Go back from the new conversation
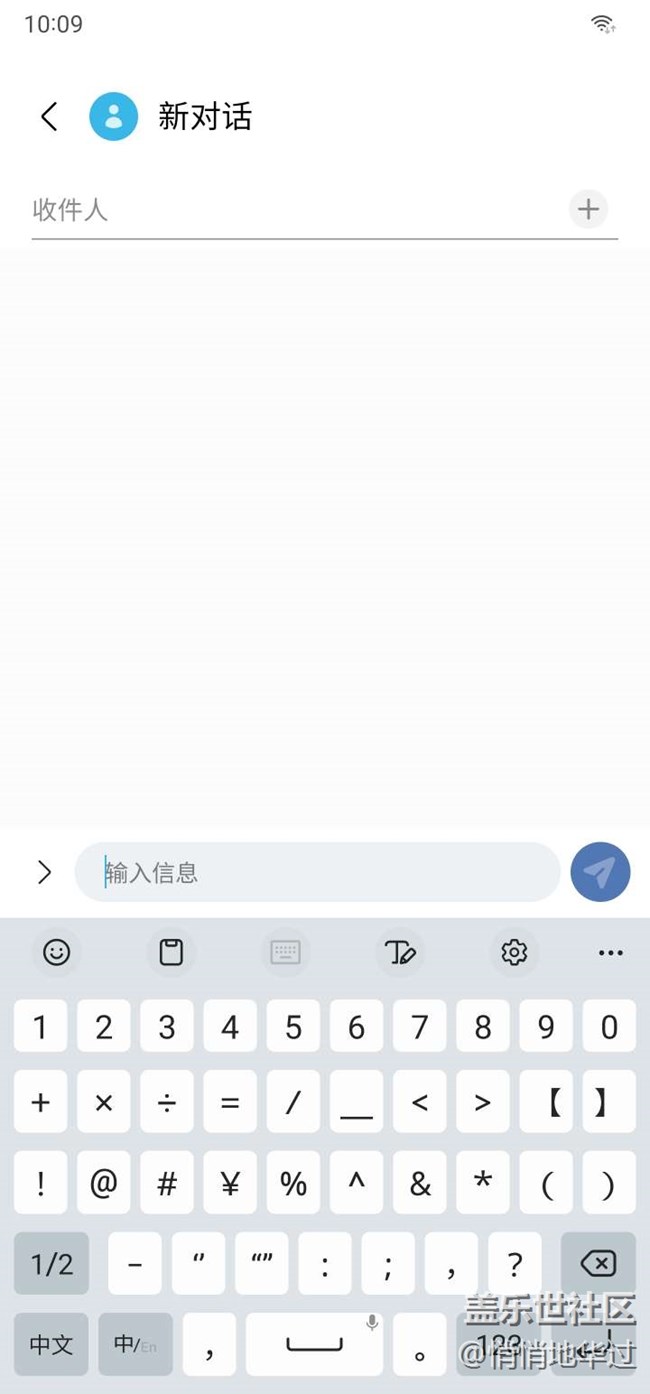 point(48,117)
